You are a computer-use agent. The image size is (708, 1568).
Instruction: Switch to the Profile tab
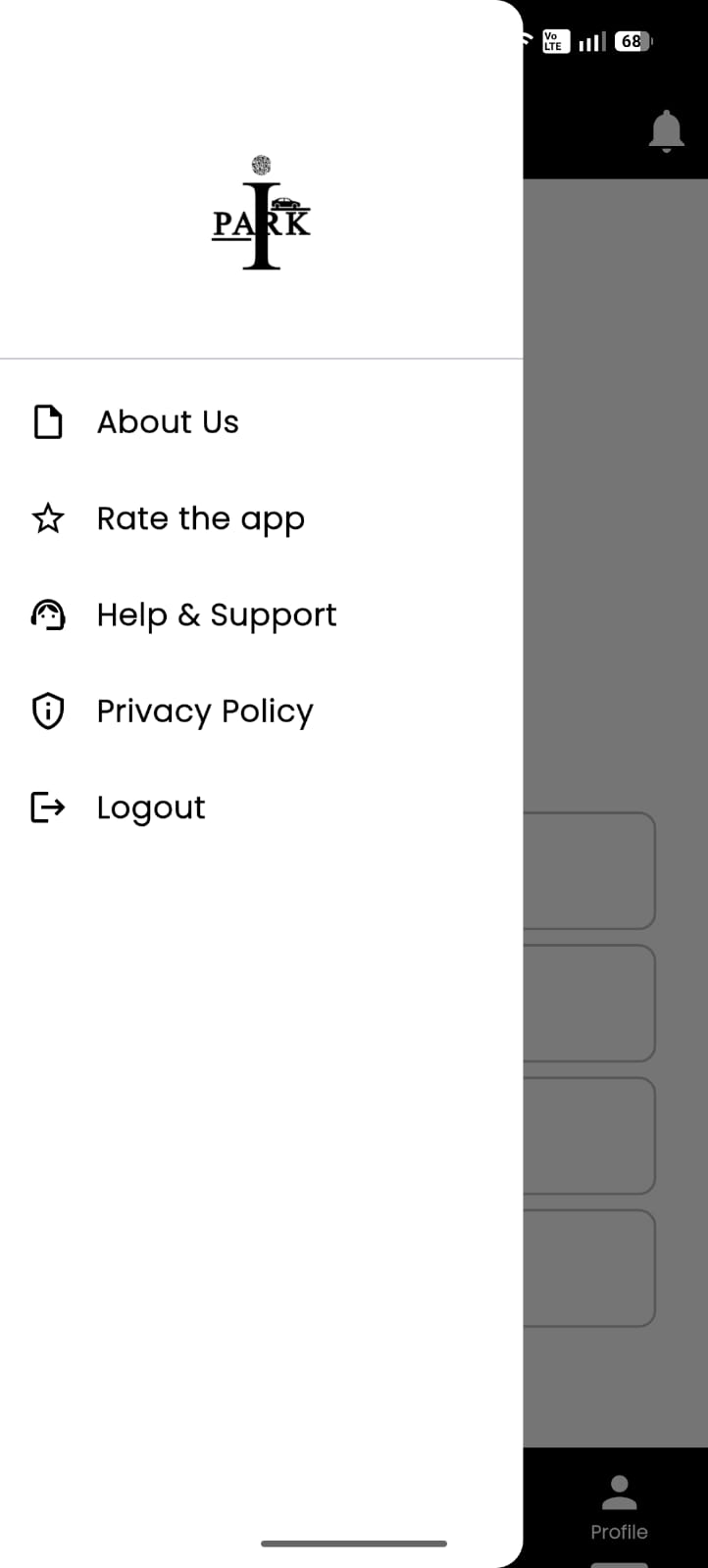tap(619, 1509)
